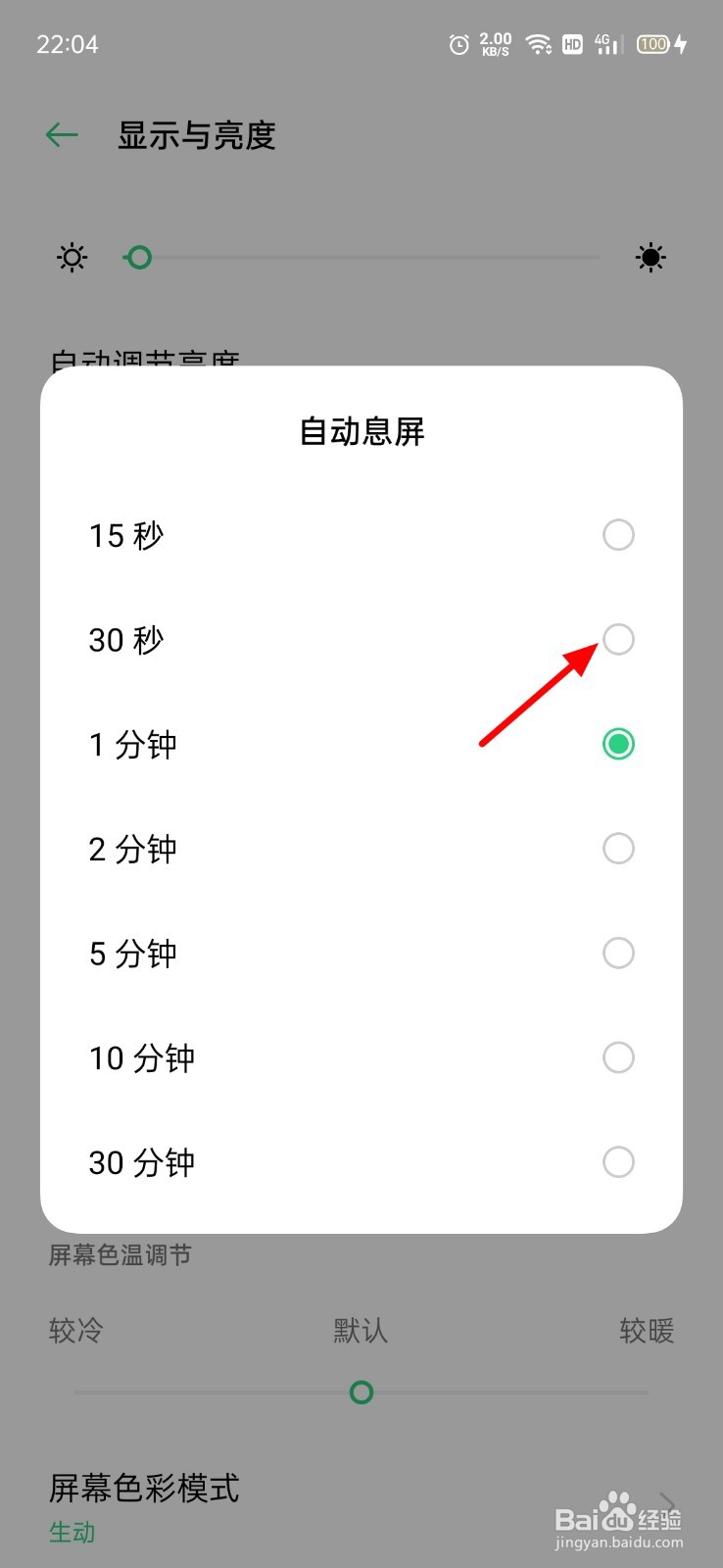The height and width of the screenshot is (1568, 723).
Task: Tap the 自动息屏 dialog title
Action: [x=361, y=431]
